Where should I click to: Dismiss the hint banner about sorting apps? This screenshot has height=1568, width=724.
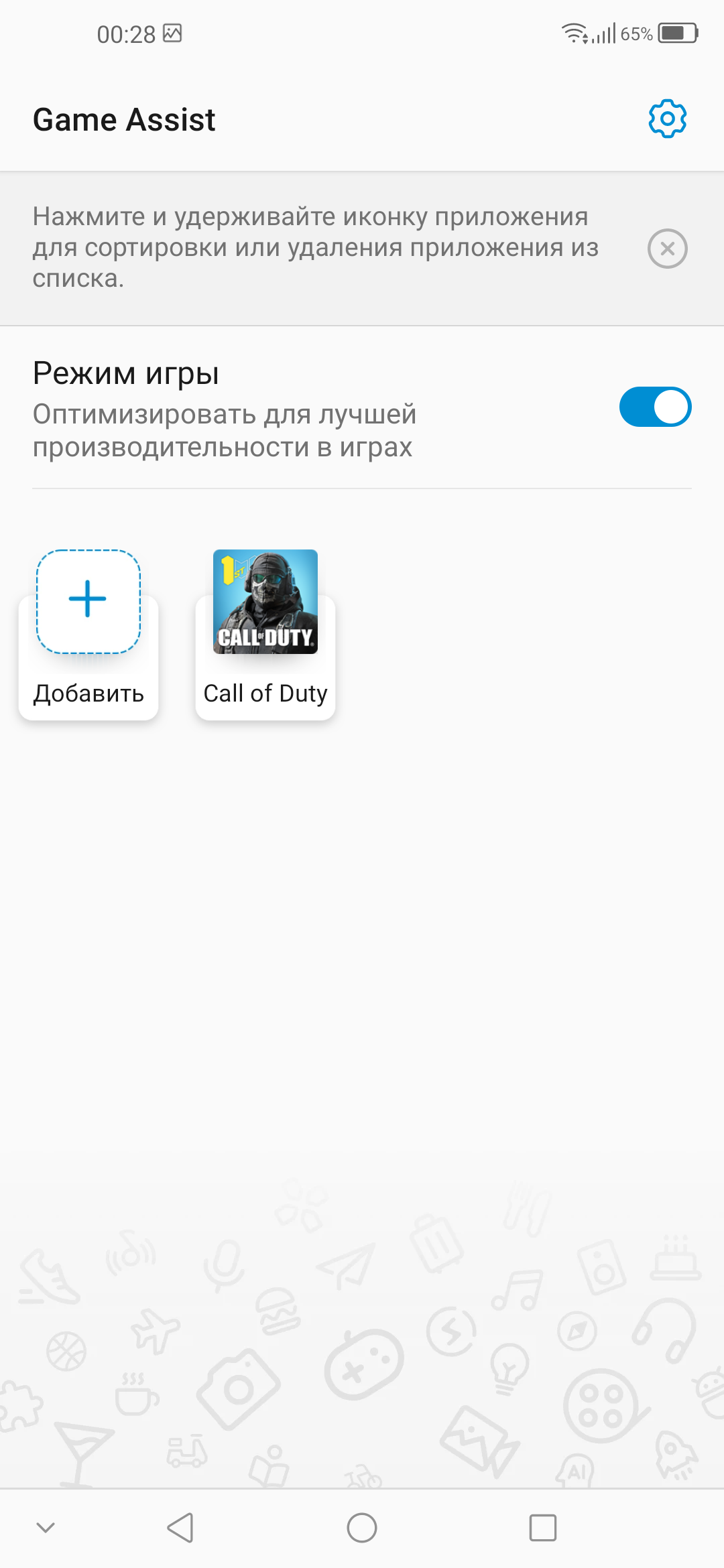click(x=667, y=249)
